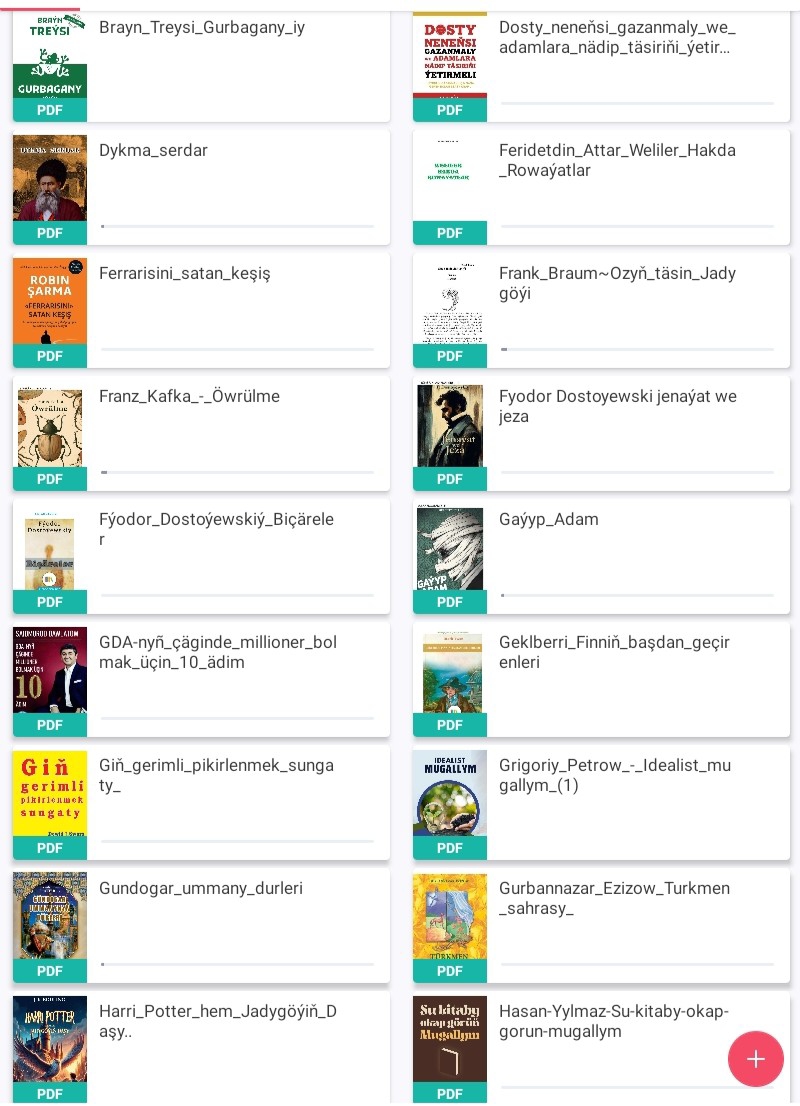Tap the red plus floating button
Viewport: 800px width, 1106px height.
pyautogui.click(x=755, y=1059)
